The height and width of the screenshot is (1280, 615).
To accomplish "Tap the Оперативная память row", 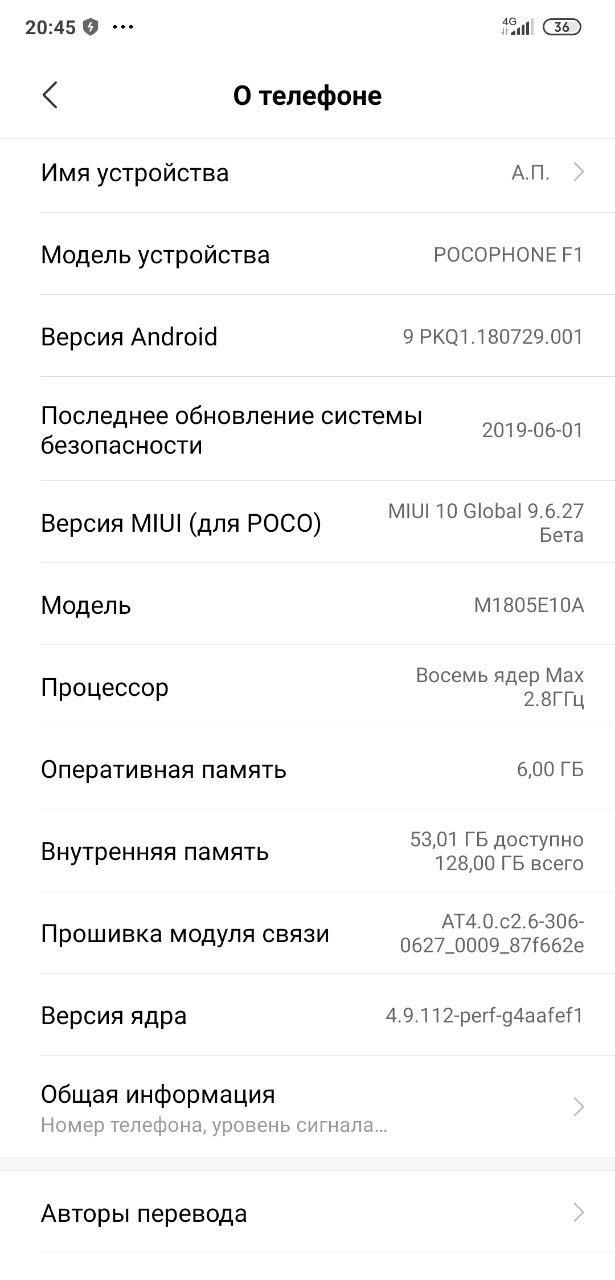I will pos(307,769).
